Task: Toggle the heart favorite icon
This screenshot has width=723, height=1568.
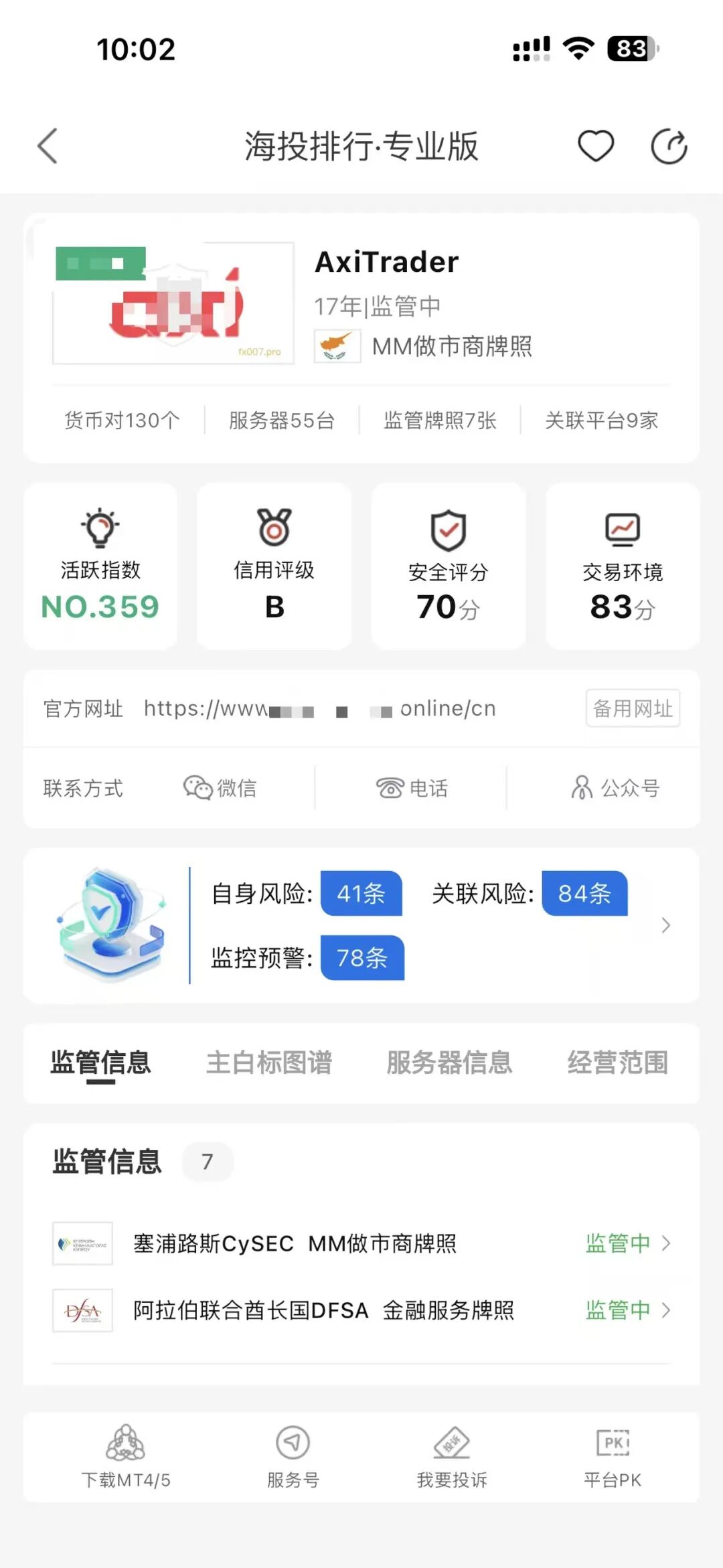Action: tap(595, 144)
